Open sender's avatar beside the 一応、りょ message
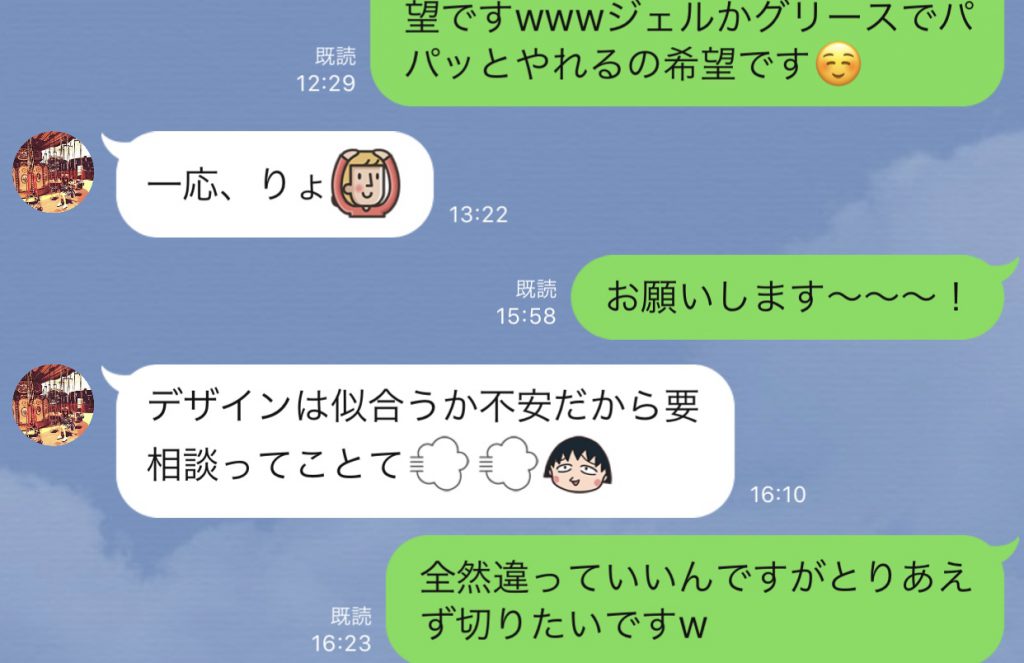The height and width of the screenshot is (663, 1024). click(x=53, y=172)
